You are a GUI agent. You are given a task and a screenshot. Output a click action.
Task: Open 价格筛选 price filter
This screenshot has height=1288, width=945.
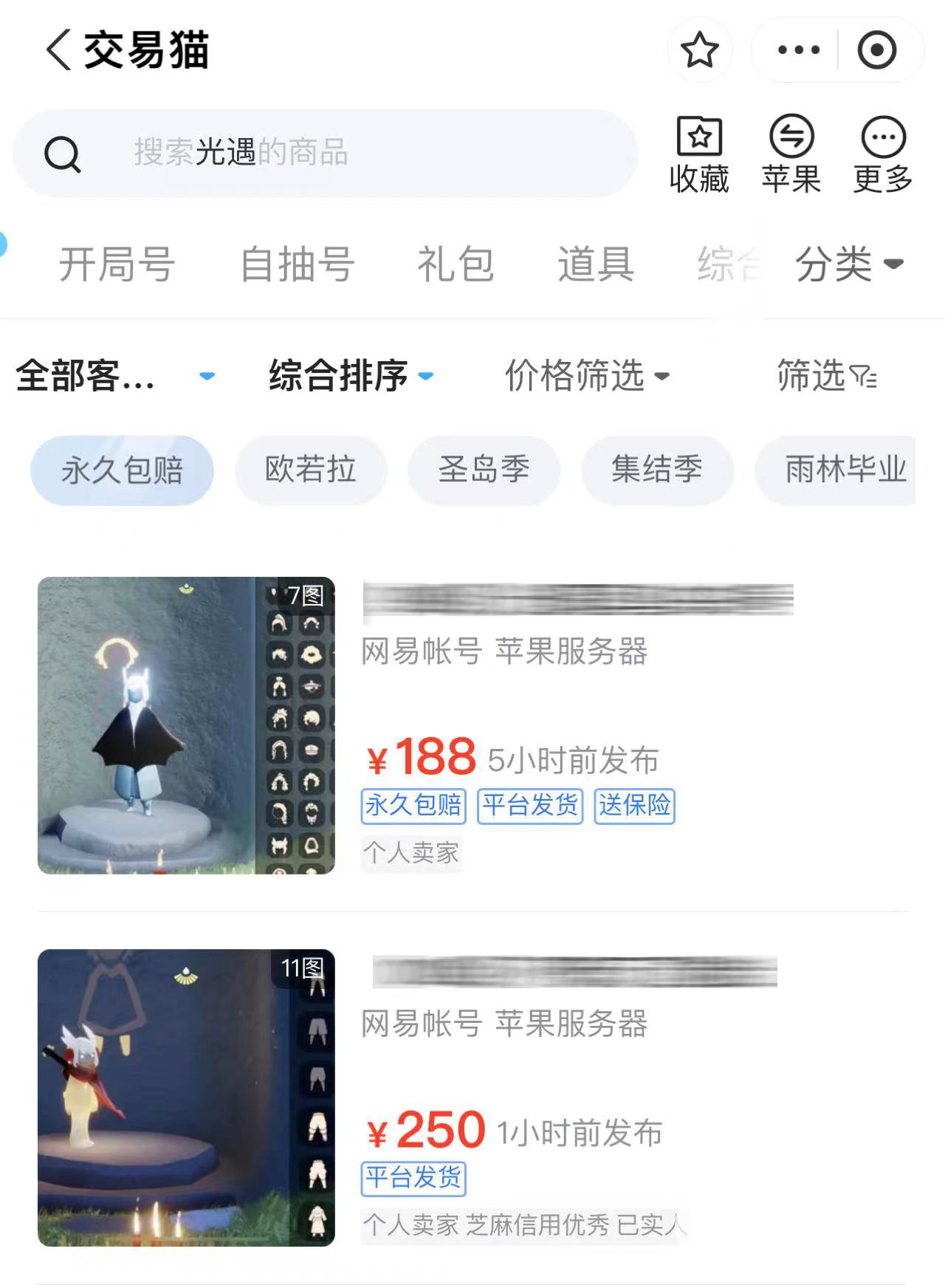587,376
